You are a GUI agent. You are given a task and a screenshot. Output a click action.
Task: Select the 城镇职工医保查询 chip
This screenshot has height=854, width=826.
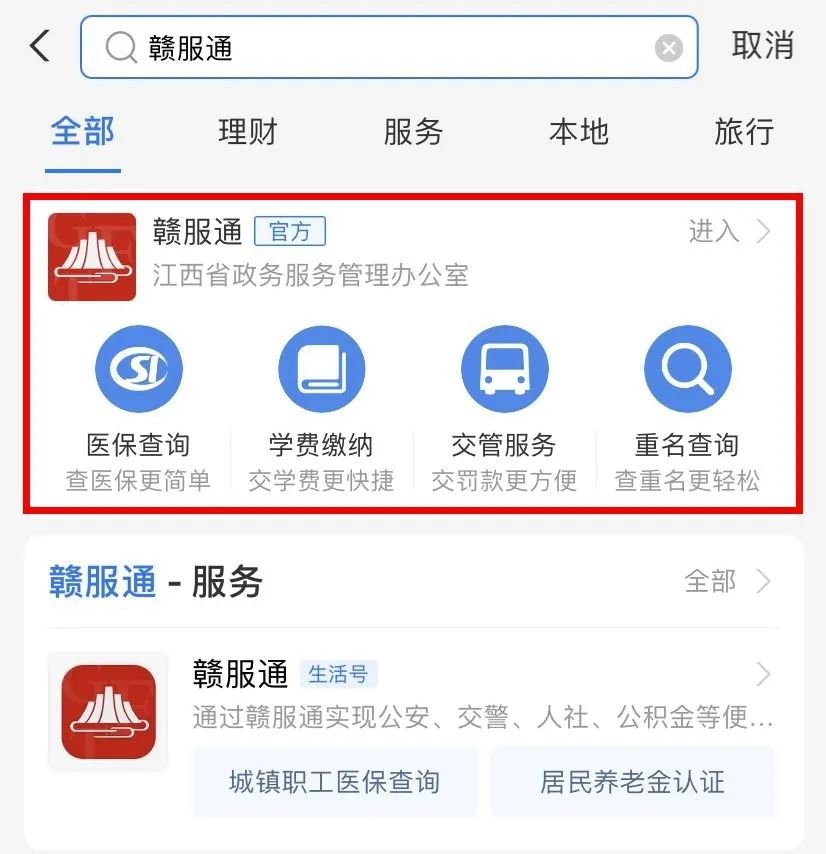[x=335, y=782]
